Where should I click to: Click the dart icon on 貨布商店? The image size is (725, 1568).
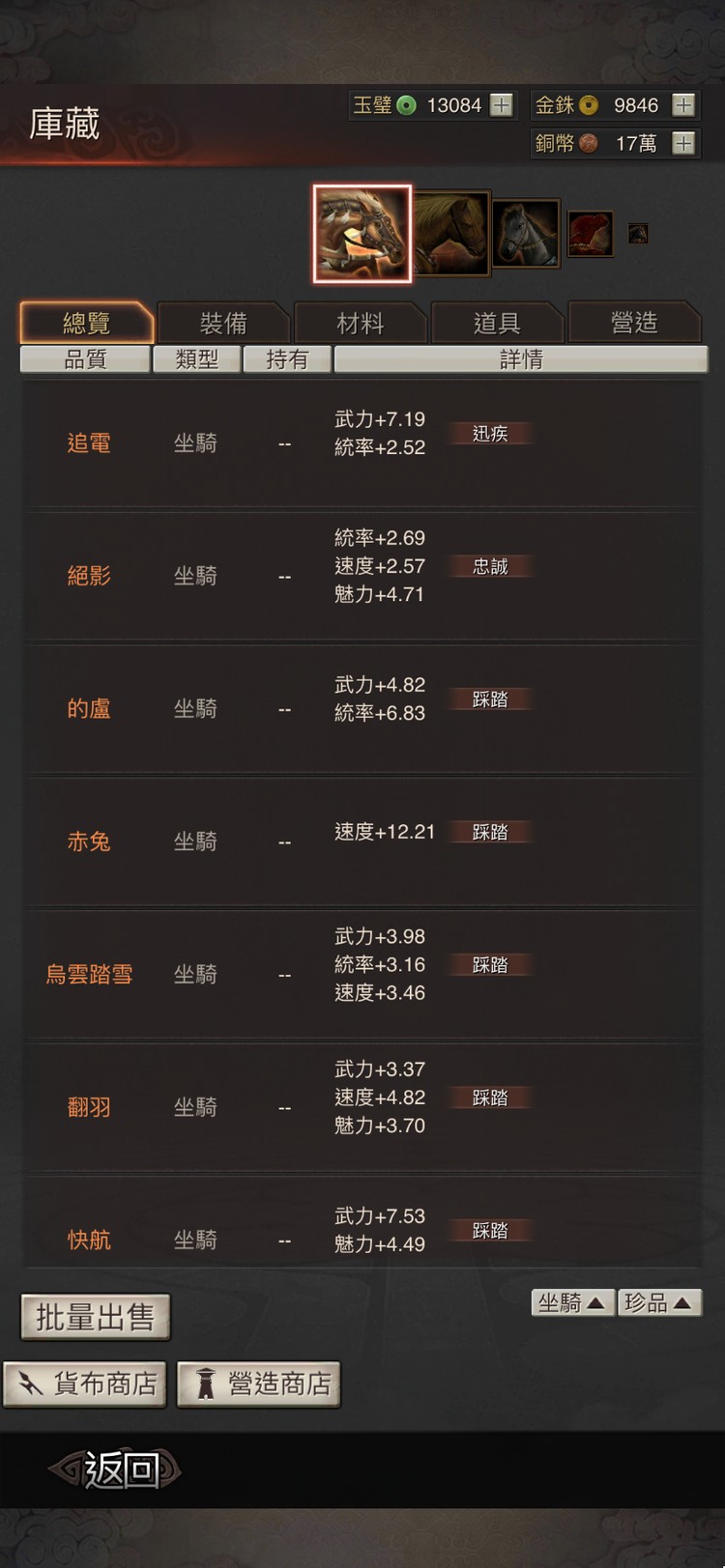32,1383
